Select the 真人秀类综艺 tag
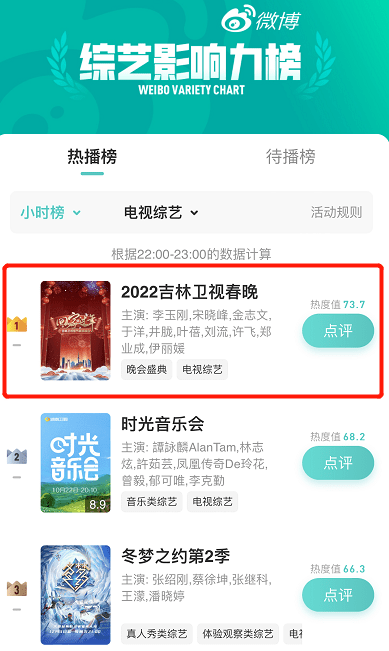This screenshot has height=651, width=389. 157,634
